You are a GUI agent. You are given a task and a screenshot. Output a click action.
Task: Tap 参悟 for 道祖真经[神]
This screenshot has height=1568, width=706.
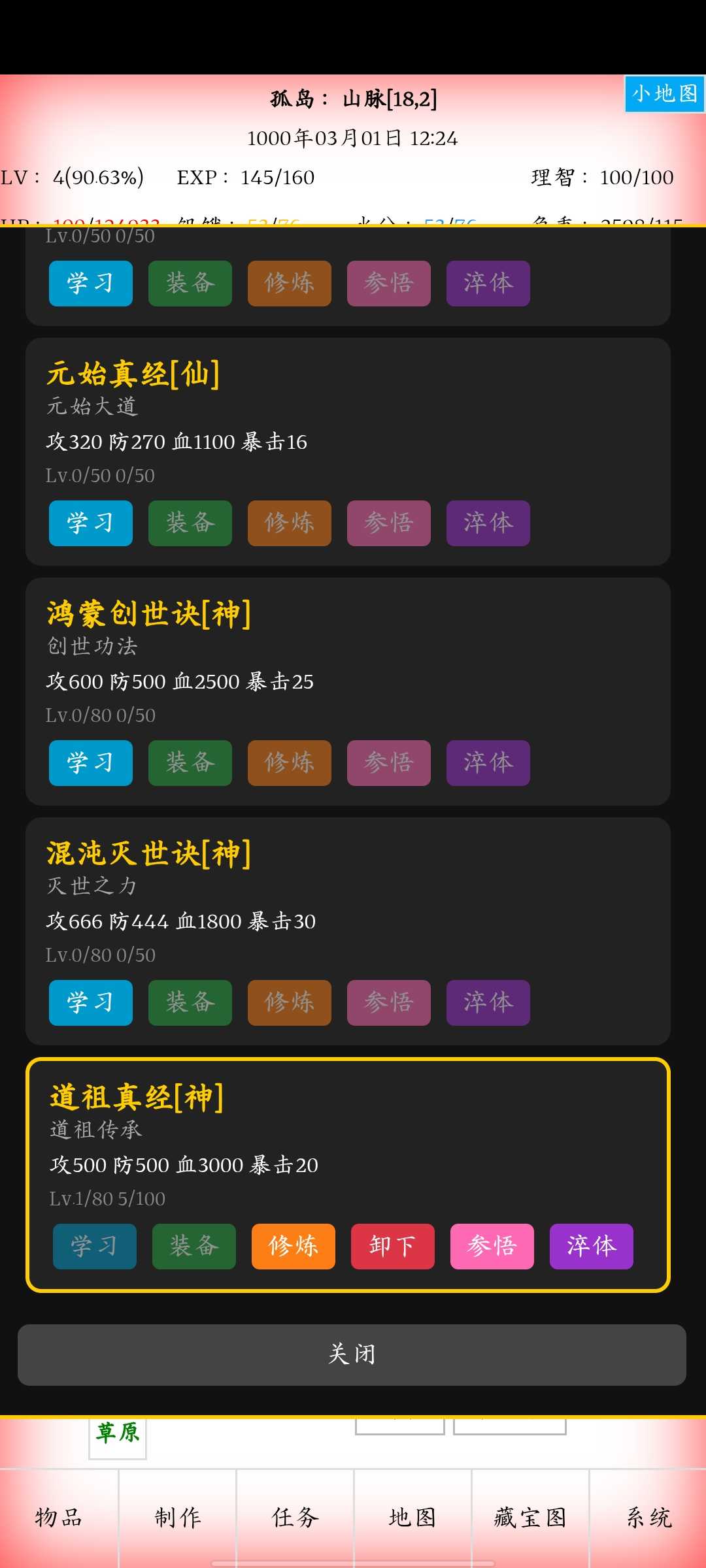pos(492,1246)
